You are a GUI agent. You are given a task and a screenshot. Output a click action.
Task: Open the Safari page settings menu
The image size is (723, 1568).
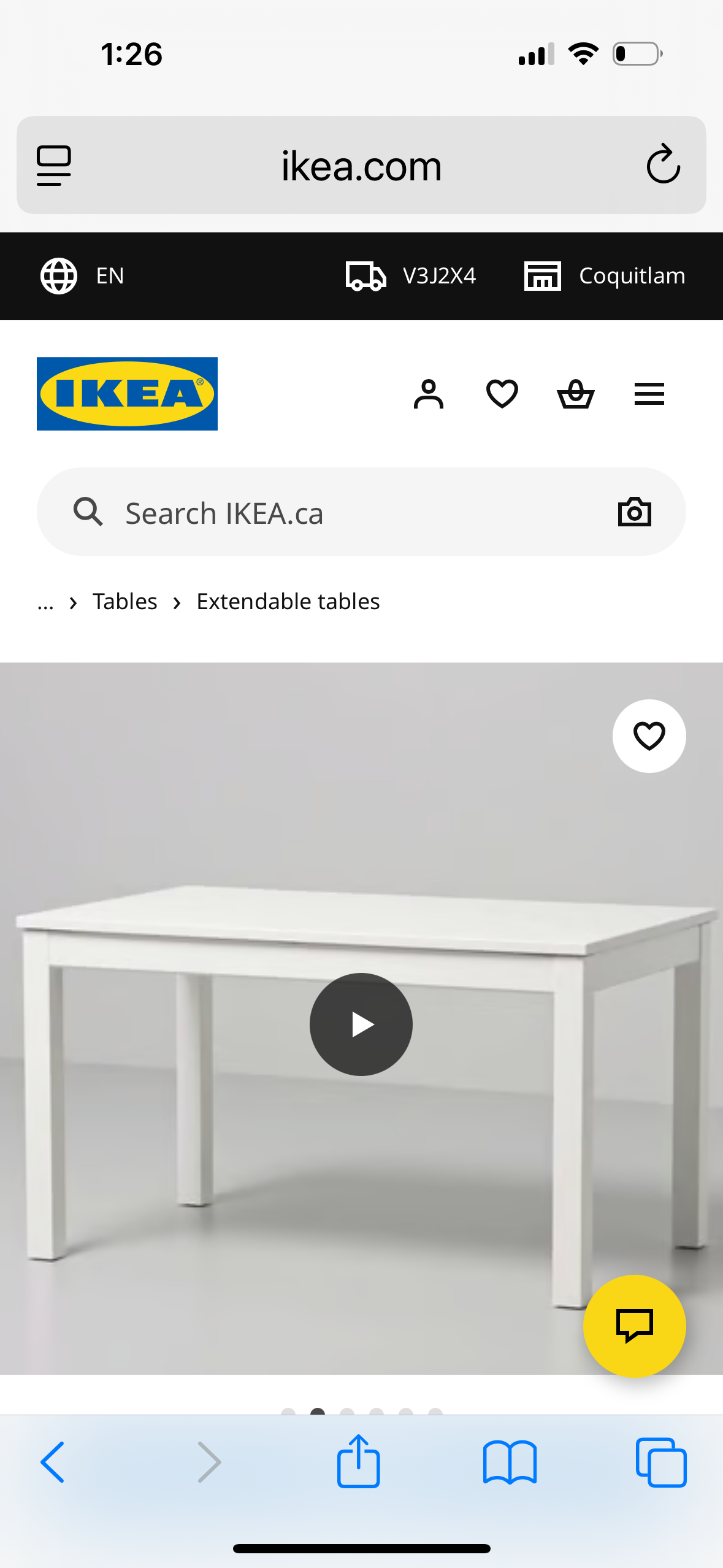point(54,165)
